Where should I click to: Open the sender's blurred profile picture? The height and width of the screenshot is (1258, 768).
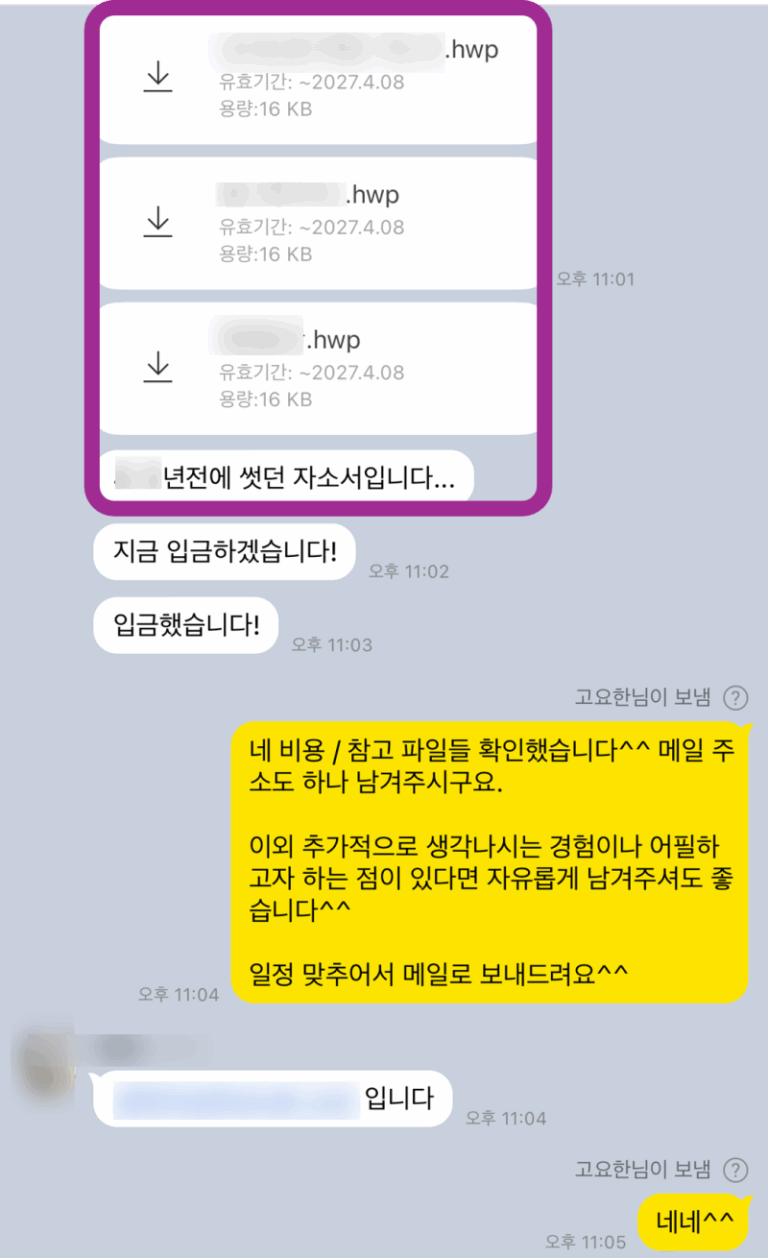click(45, 1058)
